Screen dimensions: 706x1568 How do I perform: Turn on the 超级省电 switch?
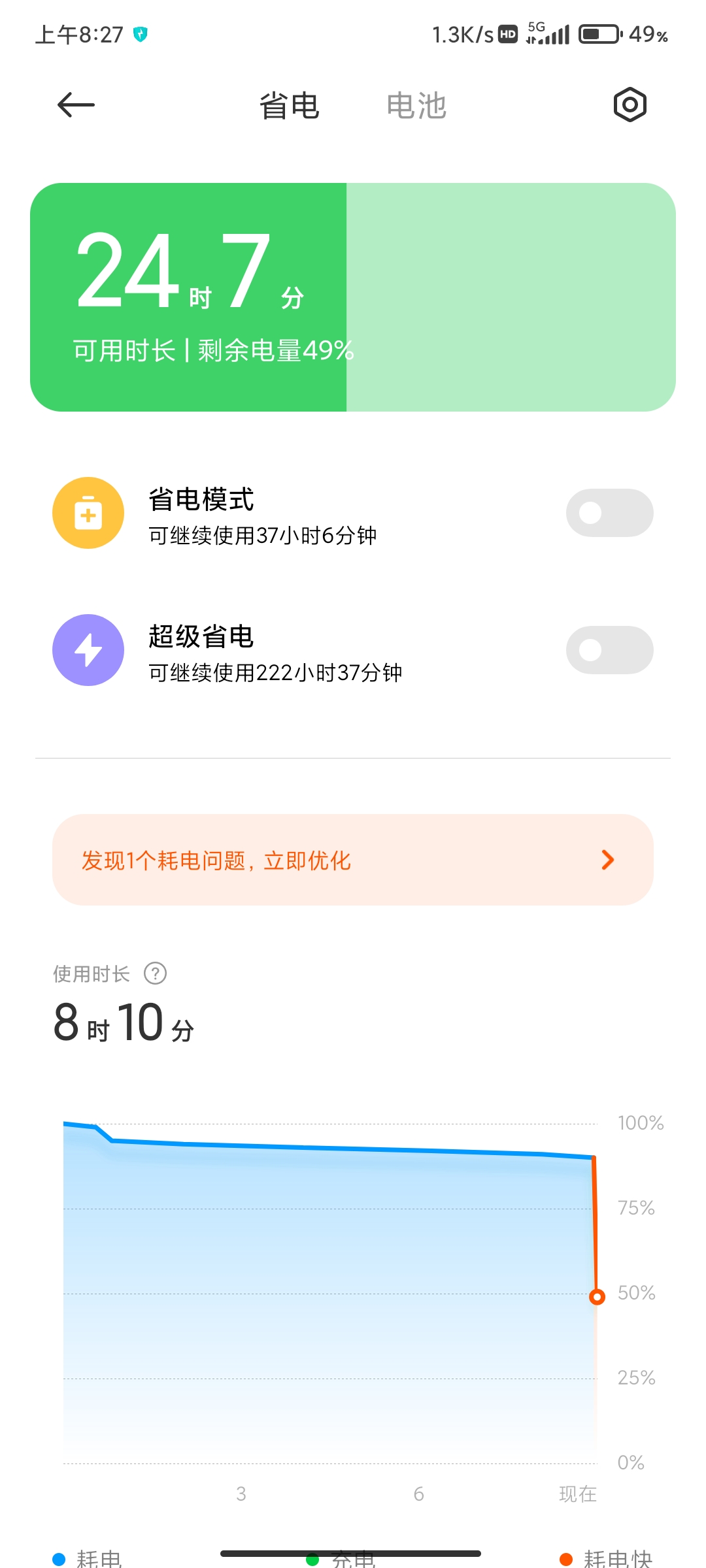click(x=609, y=650)
